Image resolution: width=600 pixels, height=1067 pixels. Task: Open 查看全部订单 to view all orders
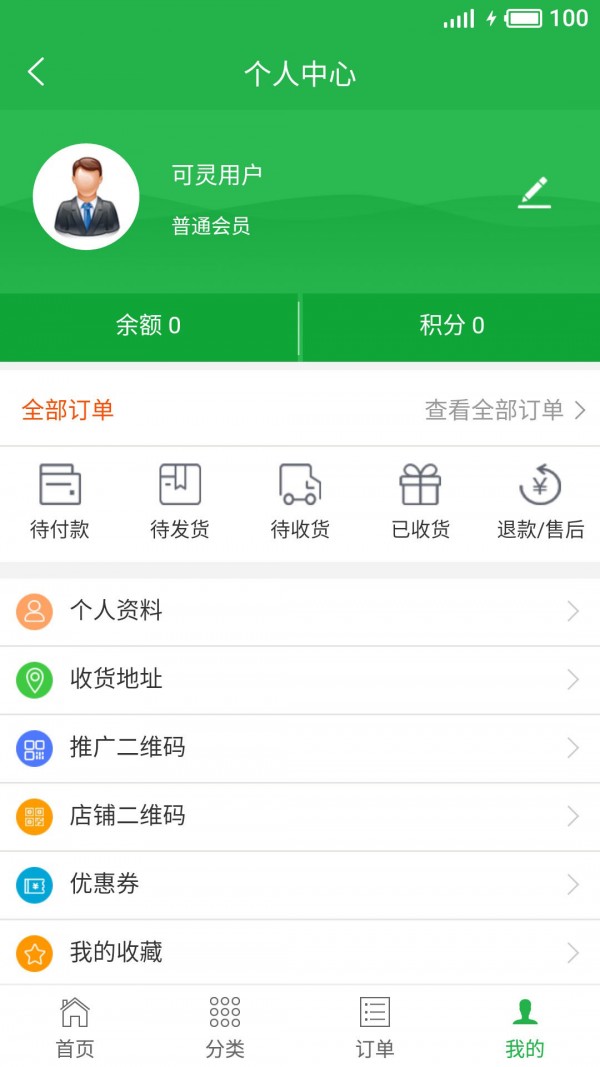(504, 410)
